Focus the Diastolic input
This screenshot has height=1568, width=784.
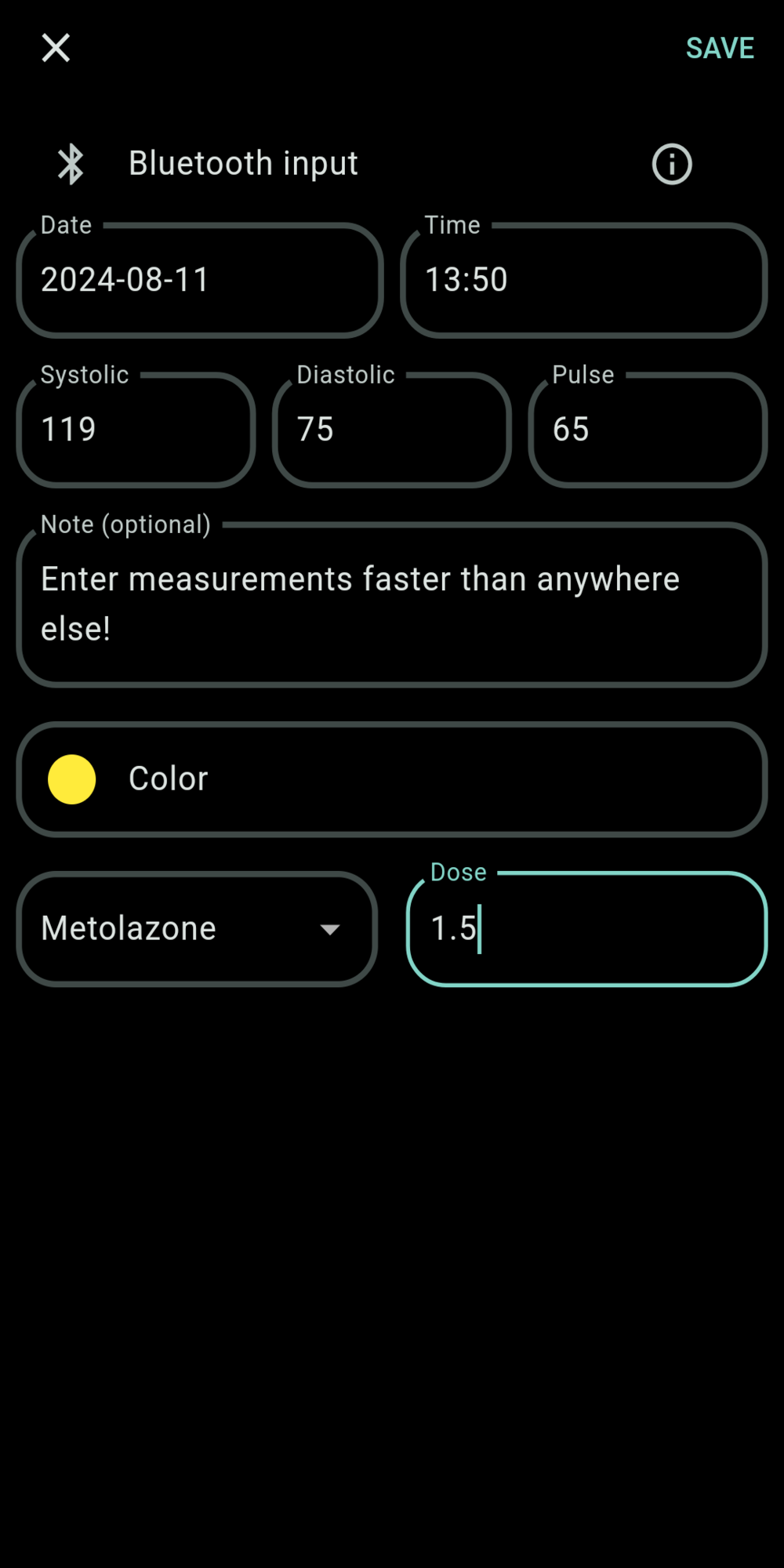tap(392, 430)
